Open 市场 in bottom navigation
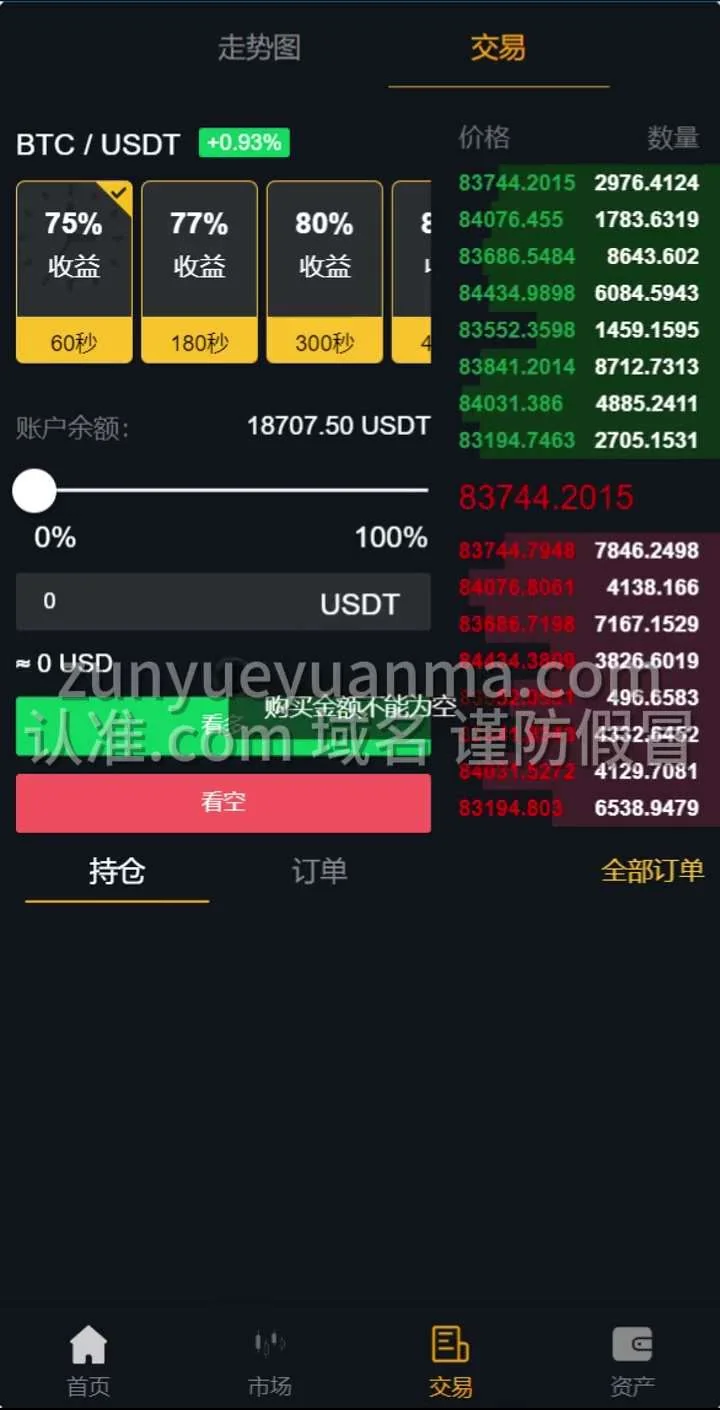Screen dimensions: 720x1410 [269, 1360]
